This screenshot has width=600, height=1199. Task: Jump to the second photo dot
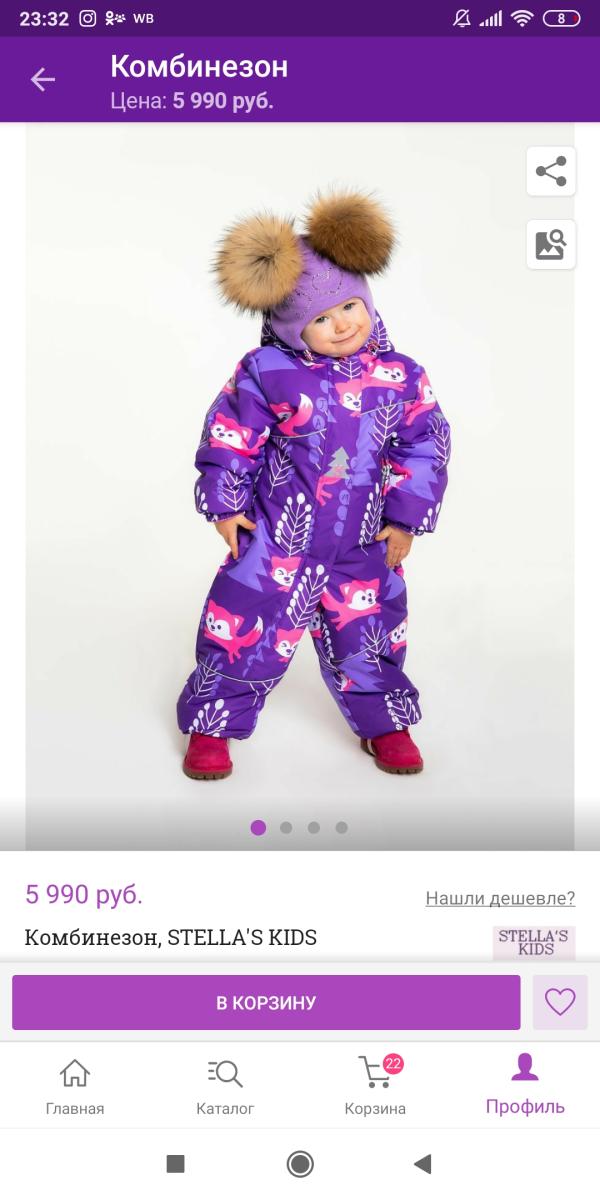[286, 827]
